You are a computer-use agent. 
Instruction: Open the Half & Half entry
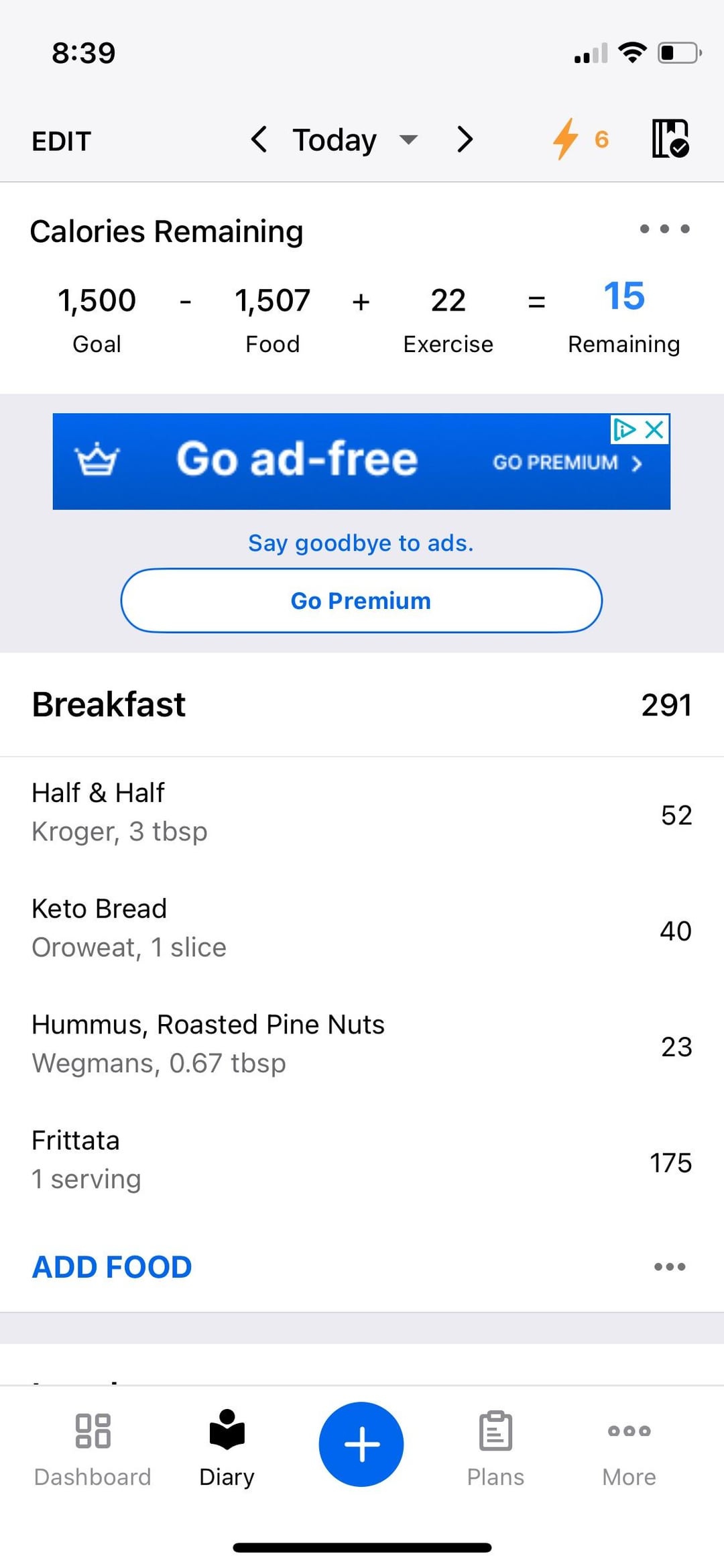click(362, 812)
